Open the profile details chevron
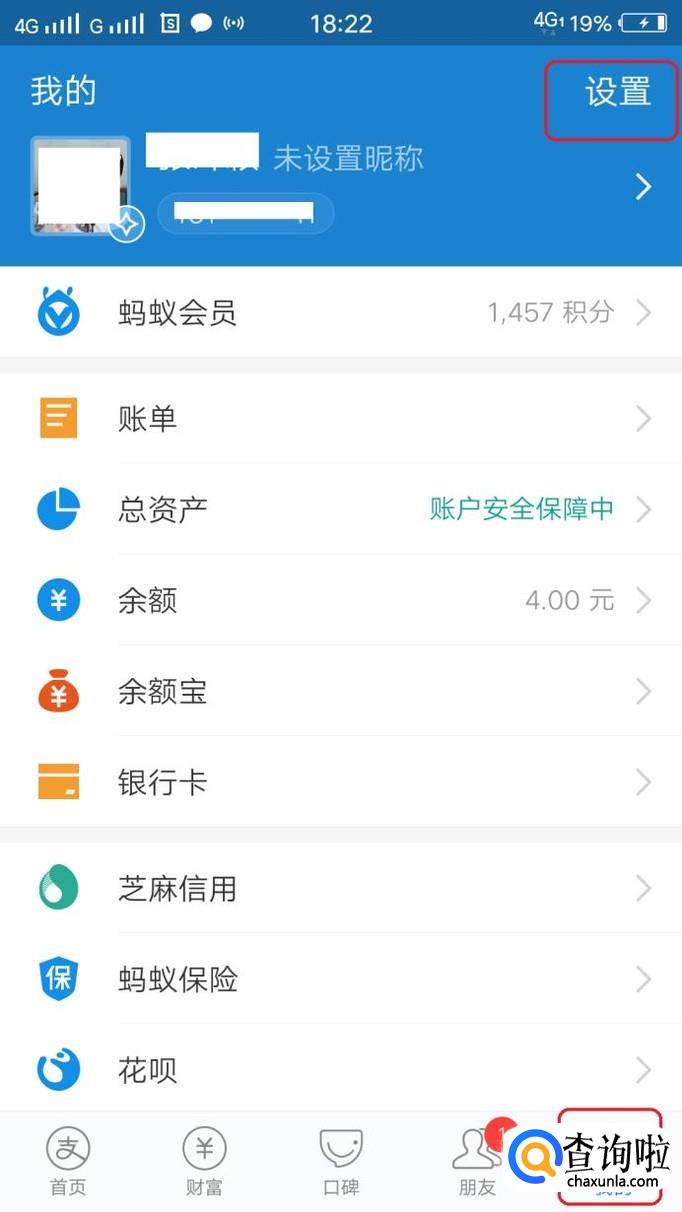The image size is (682, 1212). pos(644,186)
